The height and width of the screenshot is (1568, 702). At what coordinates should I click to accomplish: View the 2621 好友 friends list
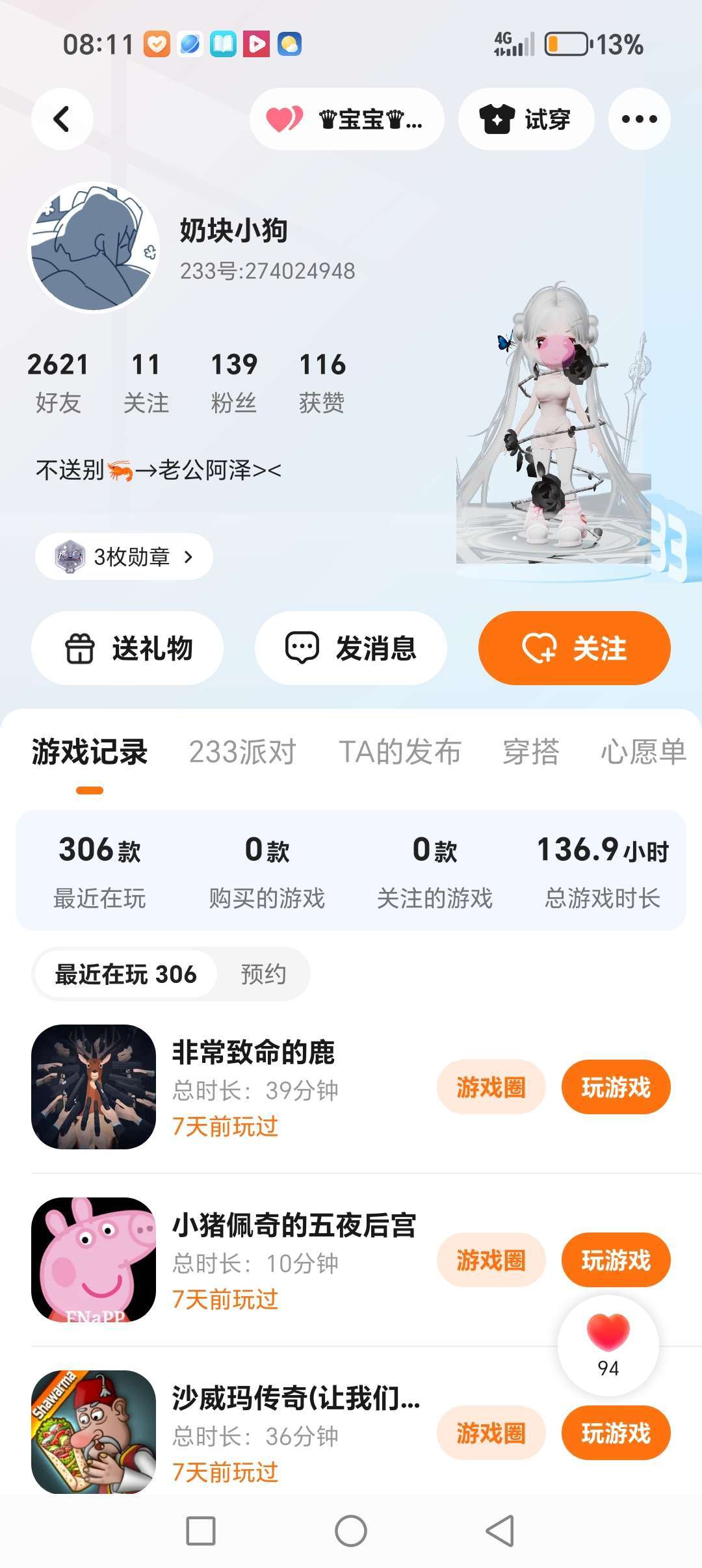(58, 383)
